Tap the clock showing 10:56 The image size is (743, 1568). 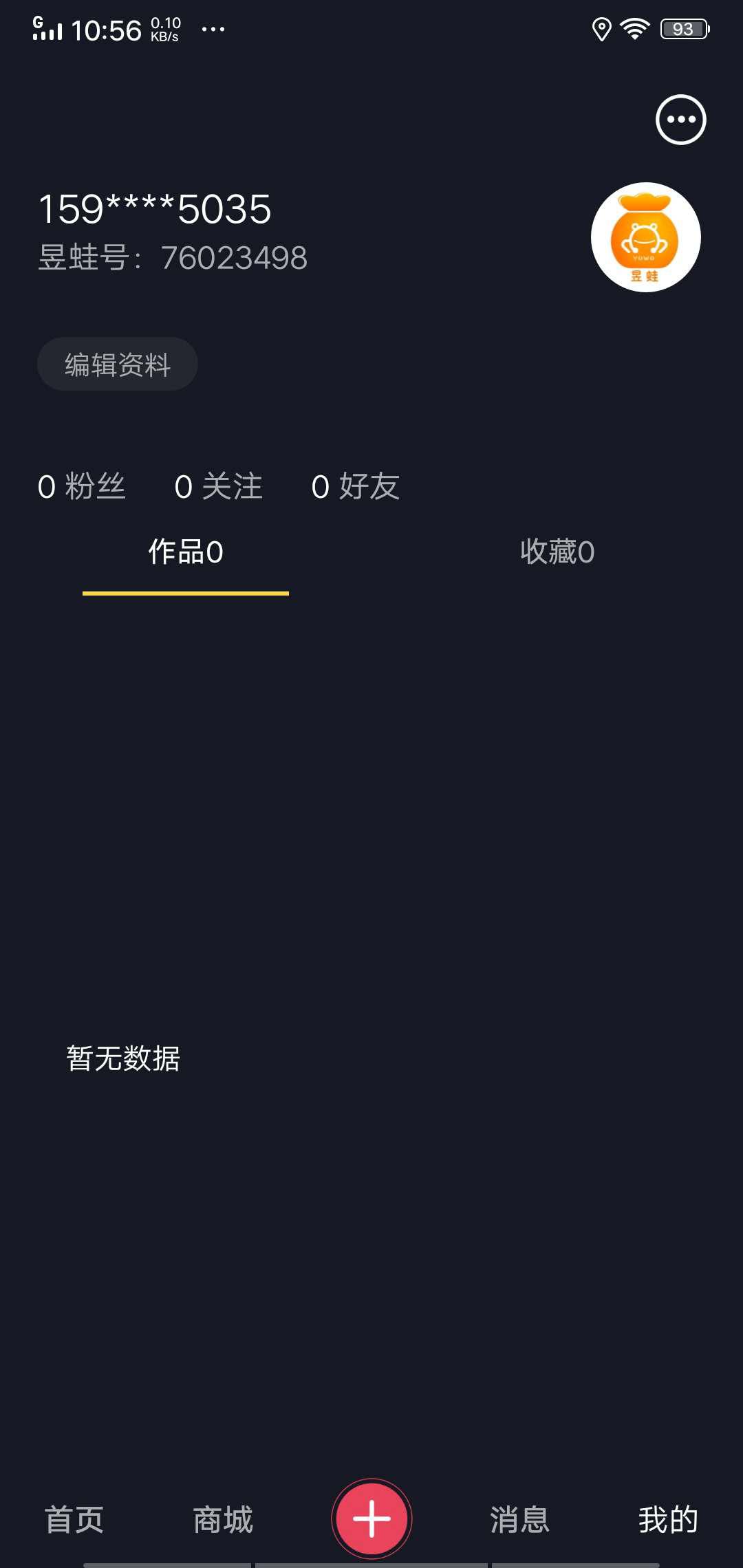click(105, 29)
